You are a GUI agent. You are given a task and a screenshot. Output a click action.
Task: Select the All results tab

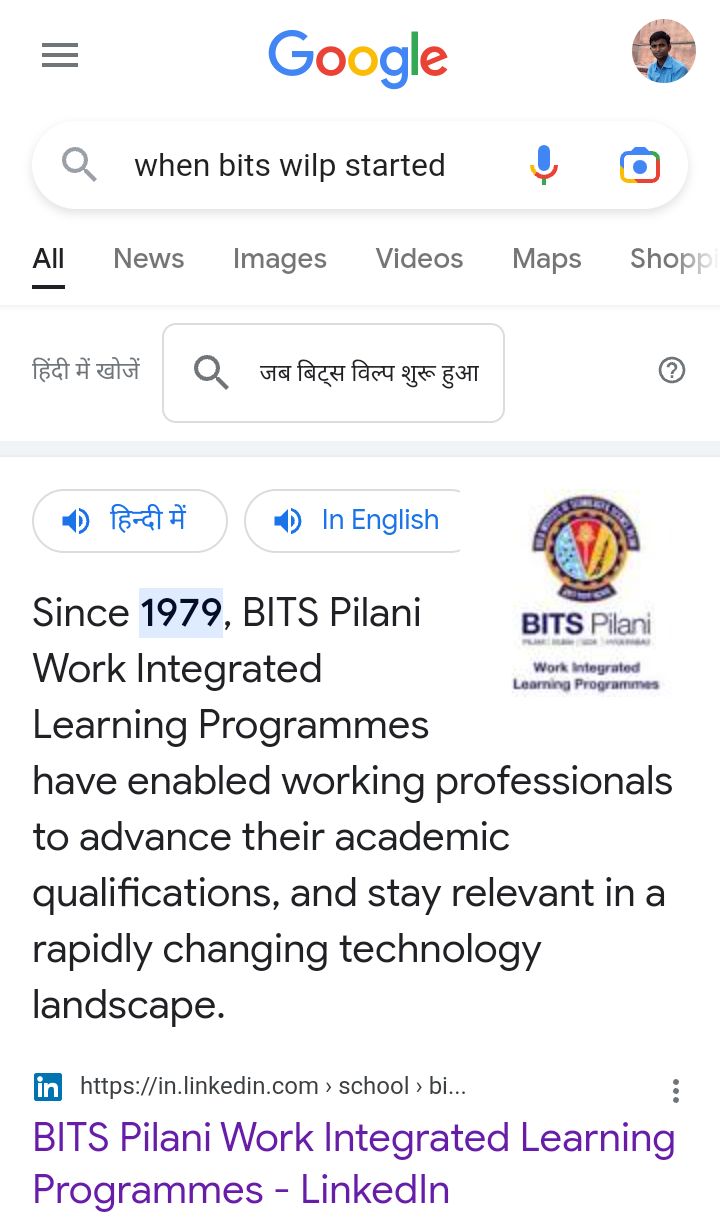(x=48, y=259)
